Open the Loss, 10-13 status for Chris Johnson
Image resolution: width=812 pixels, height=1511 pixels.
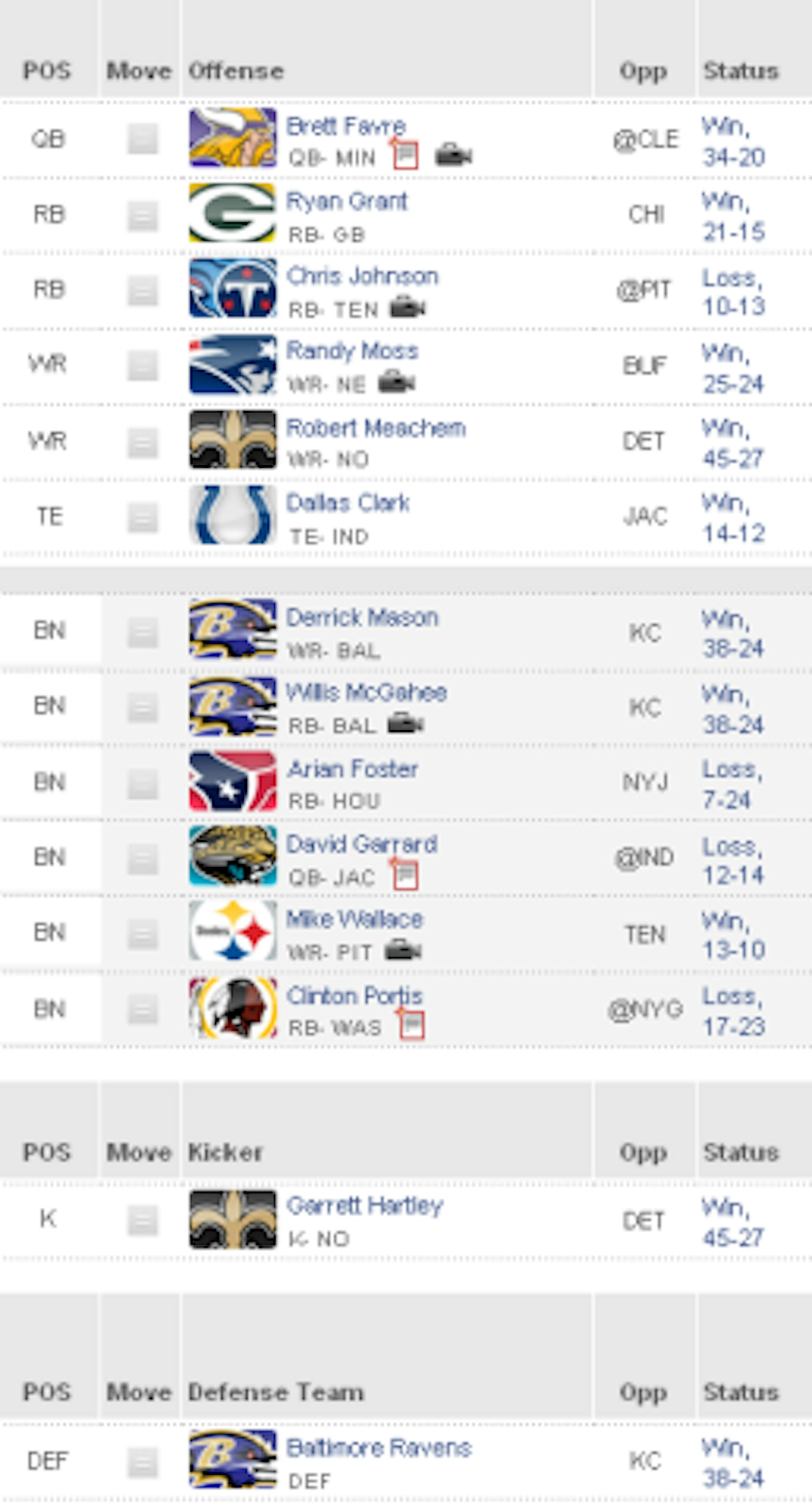[732, 291]
